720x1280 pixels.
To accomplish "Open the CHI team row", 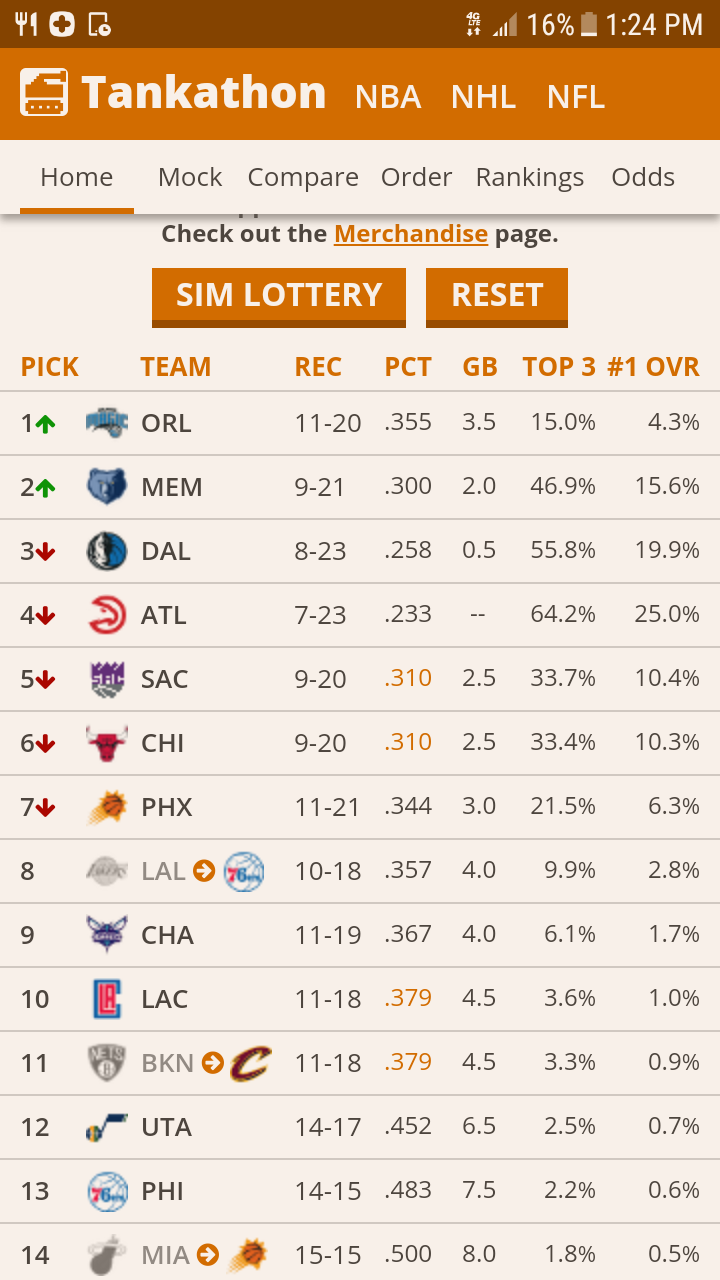I will pos(360,743).
